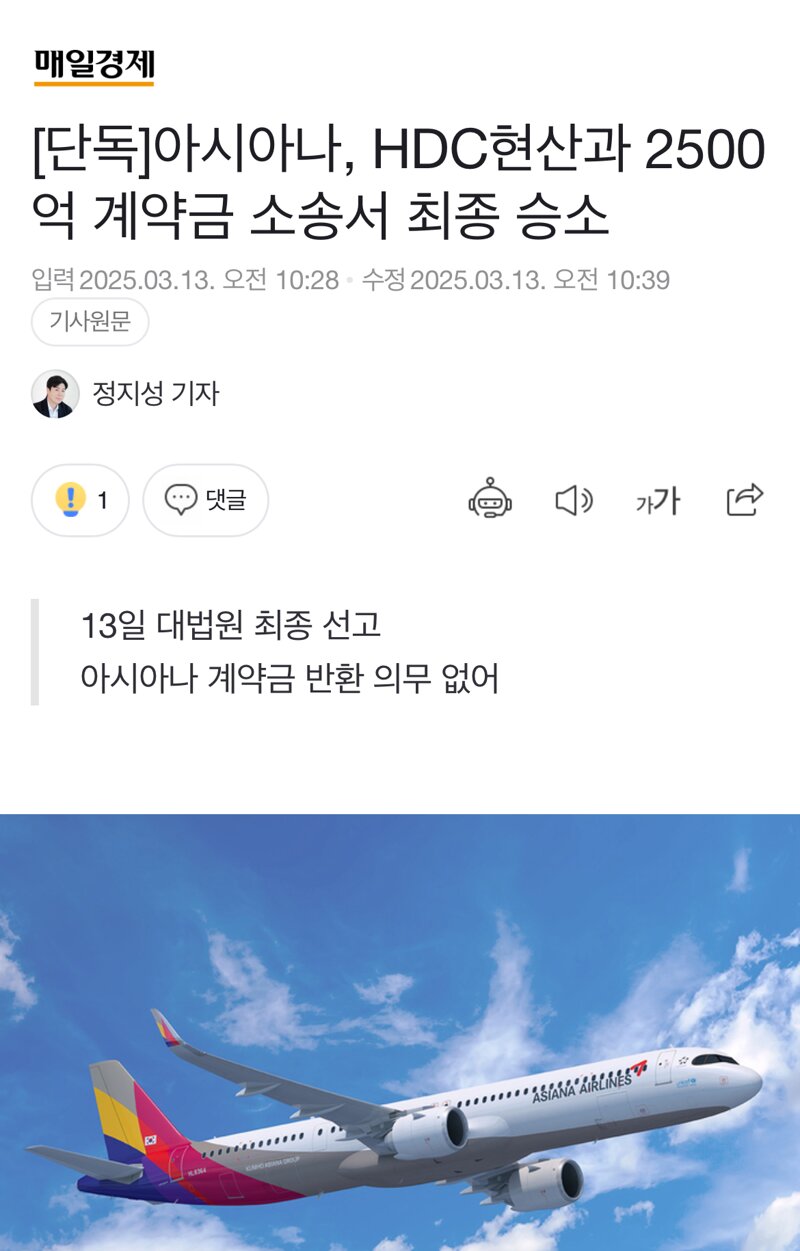Open reporter 정지성 기자's profile
The height and width of the screenshot is (1251, 800).
pyautogui.click(x=154, y=394)
